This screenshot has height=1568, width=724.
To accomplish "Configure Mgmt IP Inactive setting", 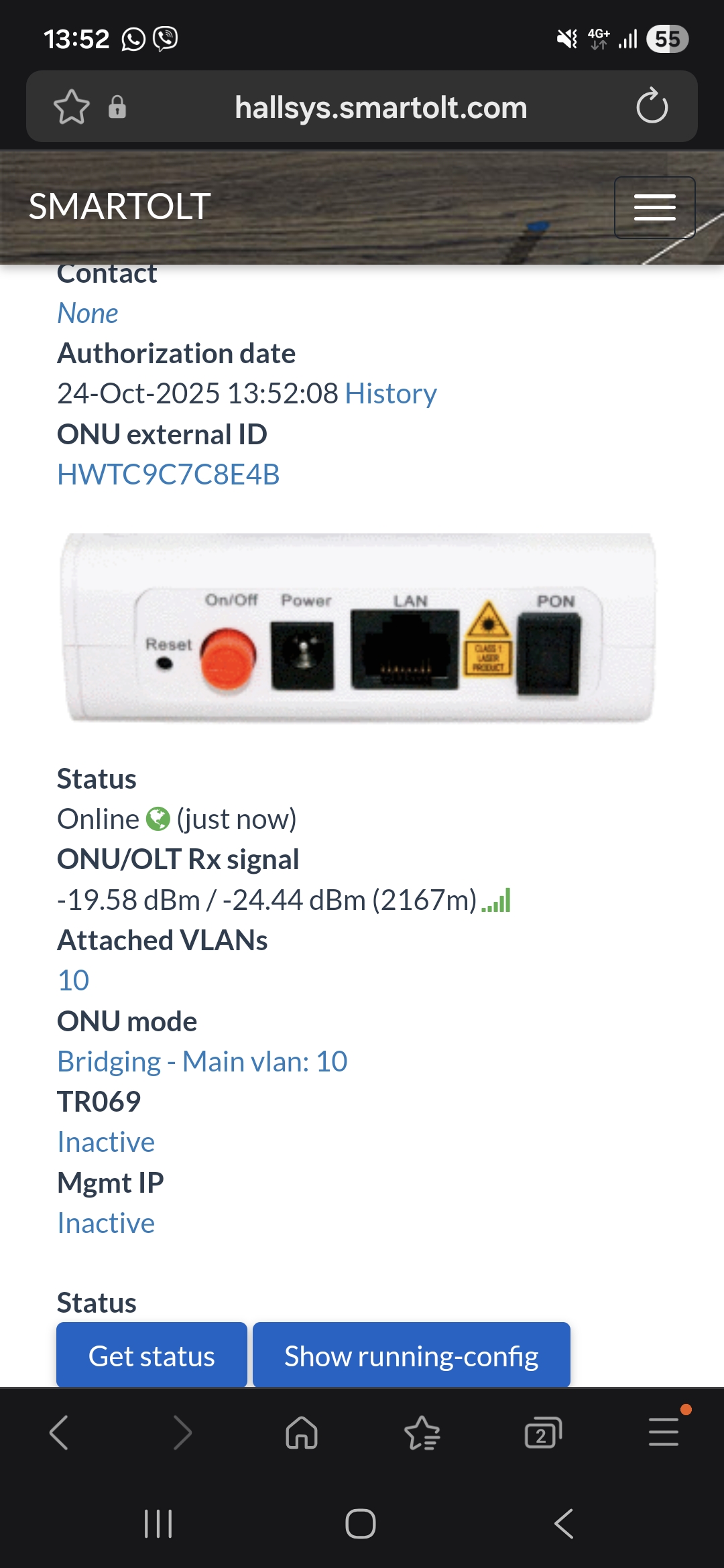I will [106, 1224].
